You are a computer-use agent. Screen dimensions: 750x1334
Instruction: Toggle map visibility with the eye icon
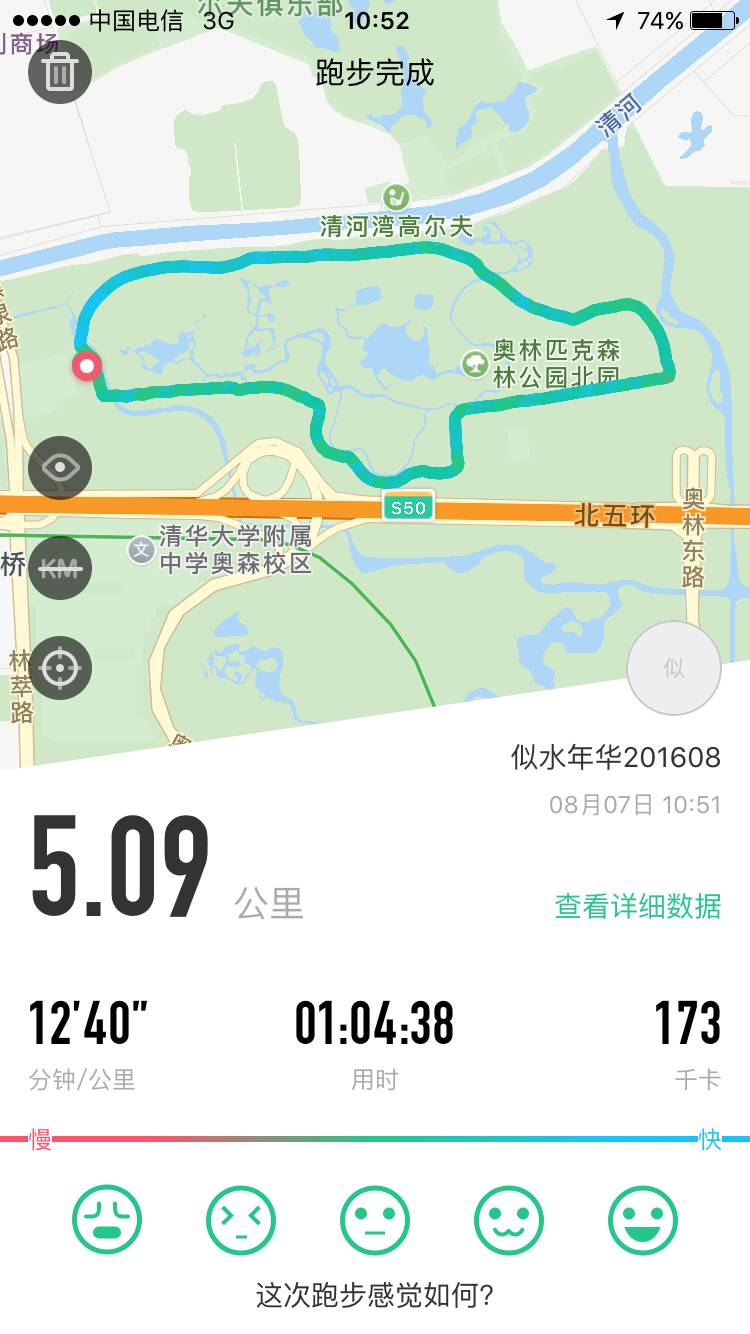coord(60,467)
